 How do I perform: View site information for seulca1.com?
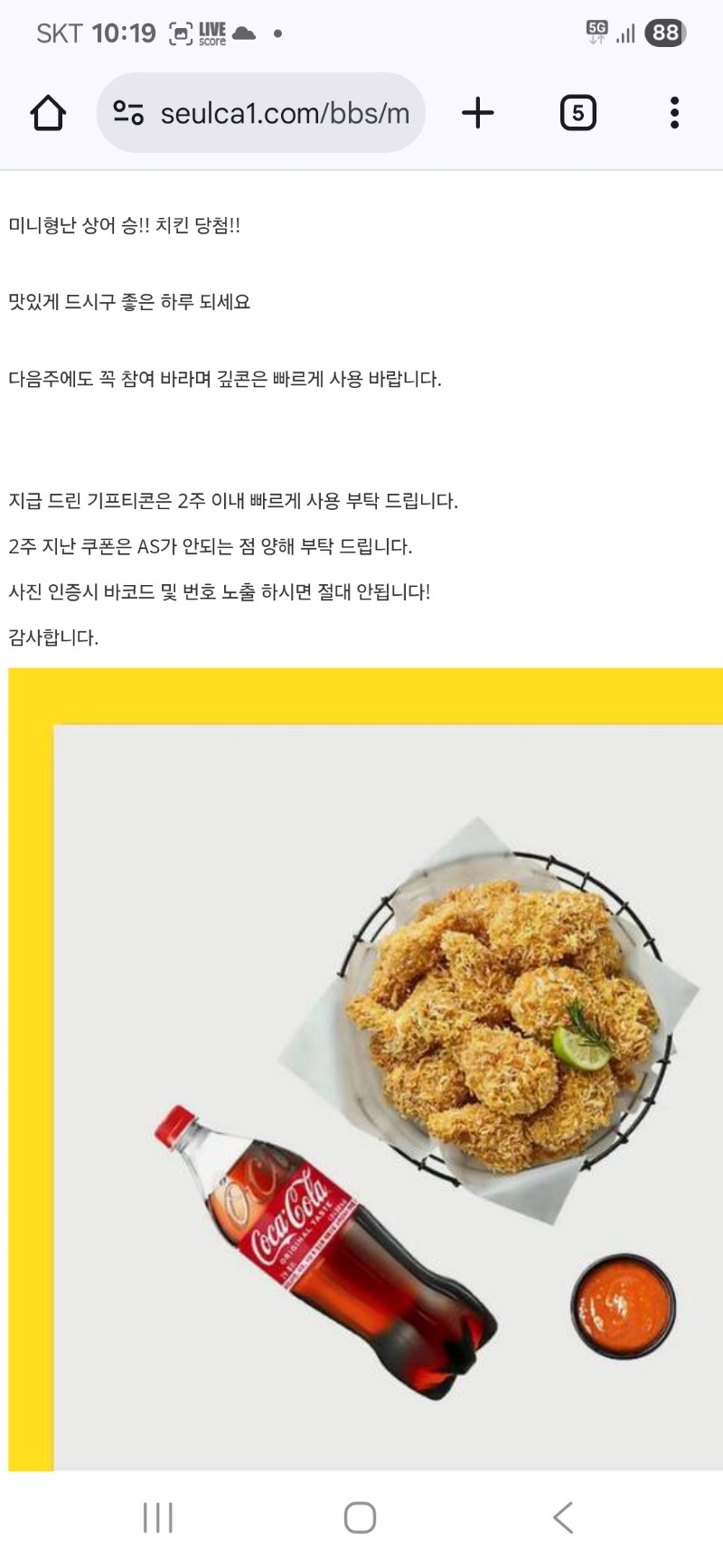tap(128, 114)
